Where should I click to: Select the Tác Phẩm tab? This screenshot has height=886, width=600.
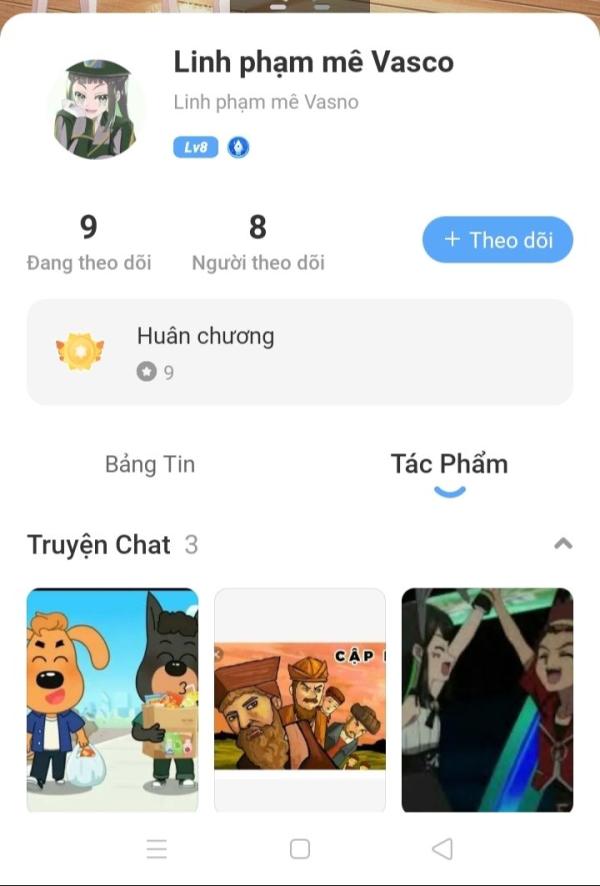(449, 464)
